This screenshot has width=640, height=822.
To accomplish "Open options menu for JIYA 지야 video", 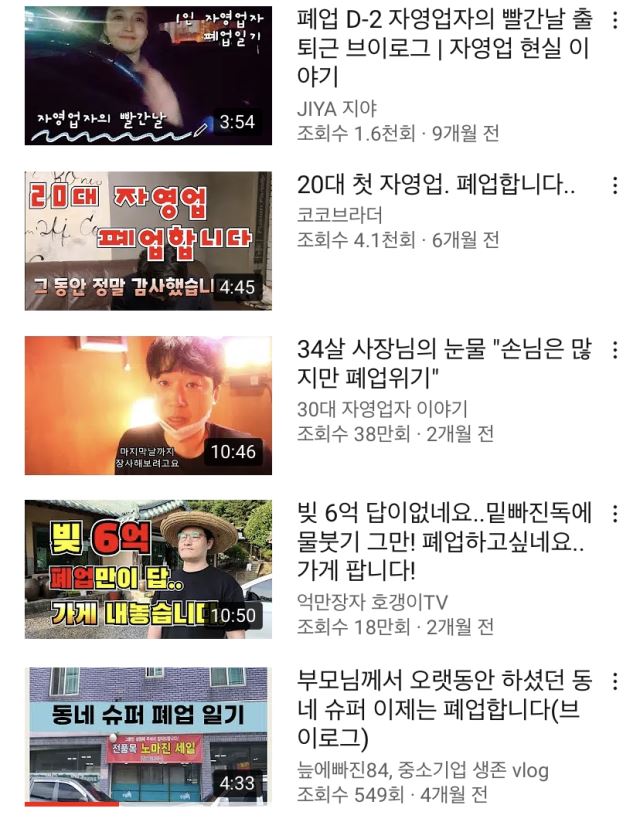I will (x=615, y=21).
